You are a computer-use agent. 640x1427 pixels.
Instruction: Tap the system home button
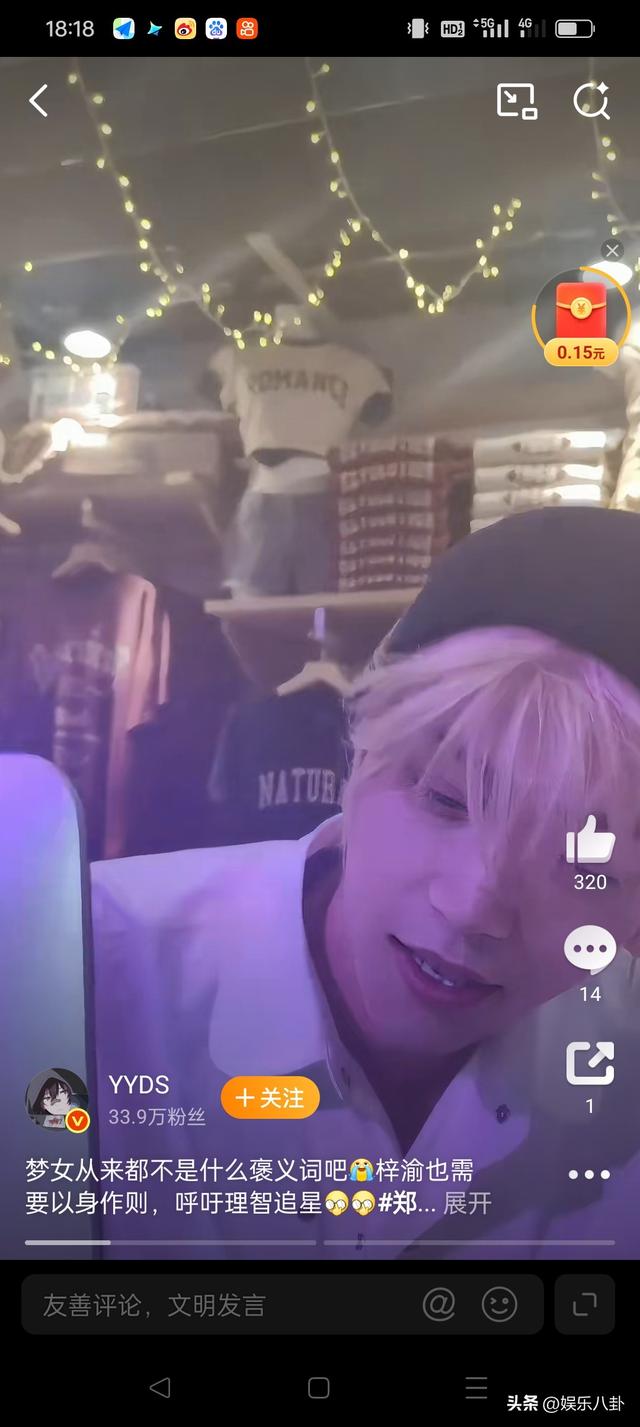[319, 1387]
